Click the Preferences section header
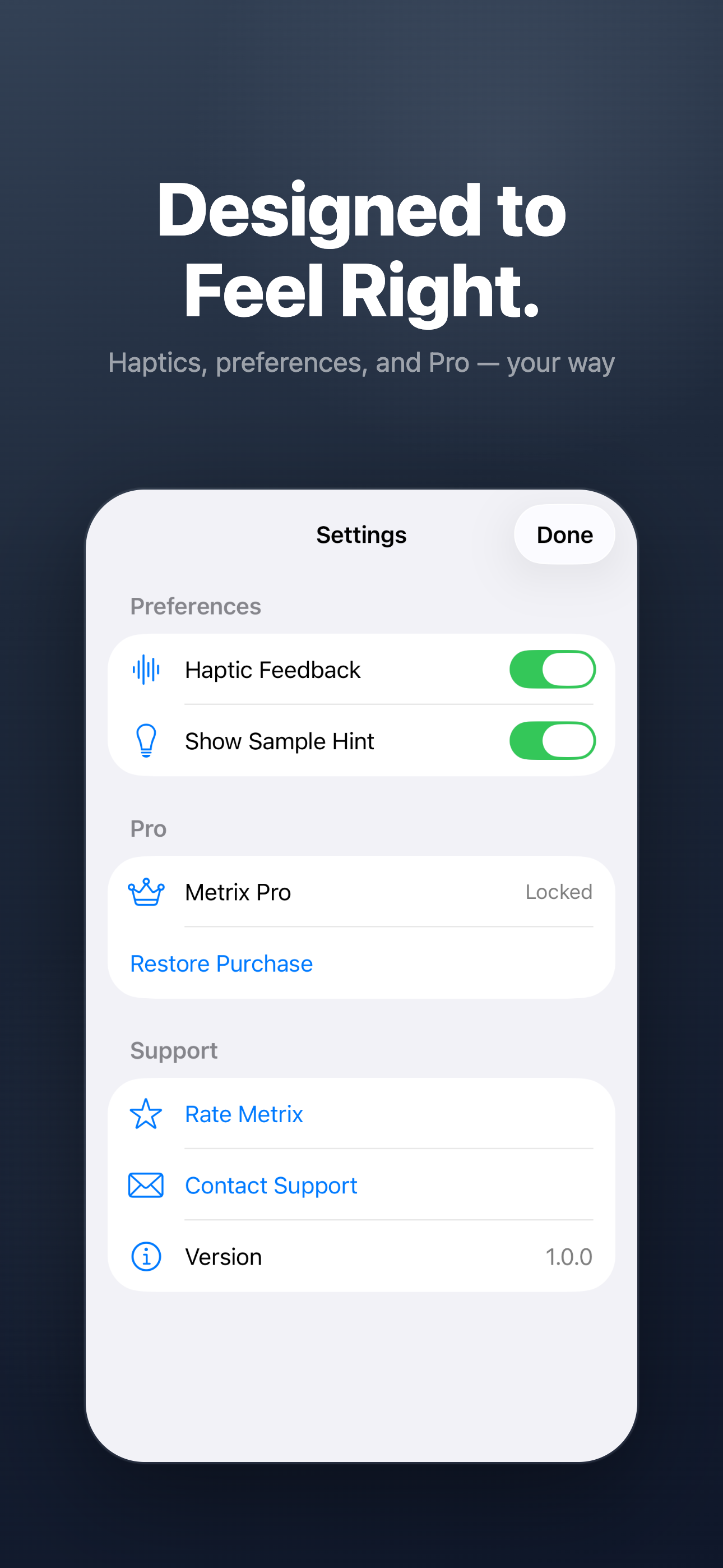The width and height of the screenshot is (723, 1568). pos(194,606)
